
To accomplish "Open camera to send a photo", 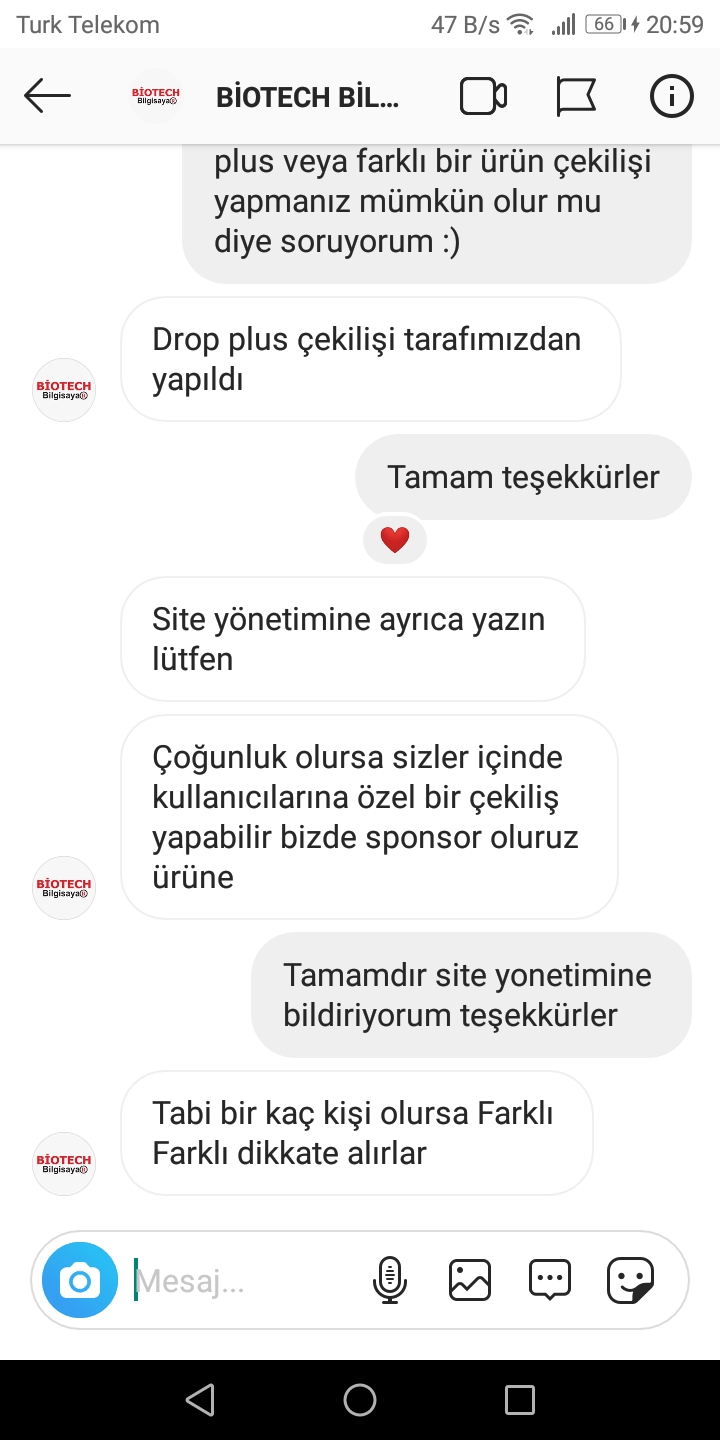I will [x=80, y=1280].
